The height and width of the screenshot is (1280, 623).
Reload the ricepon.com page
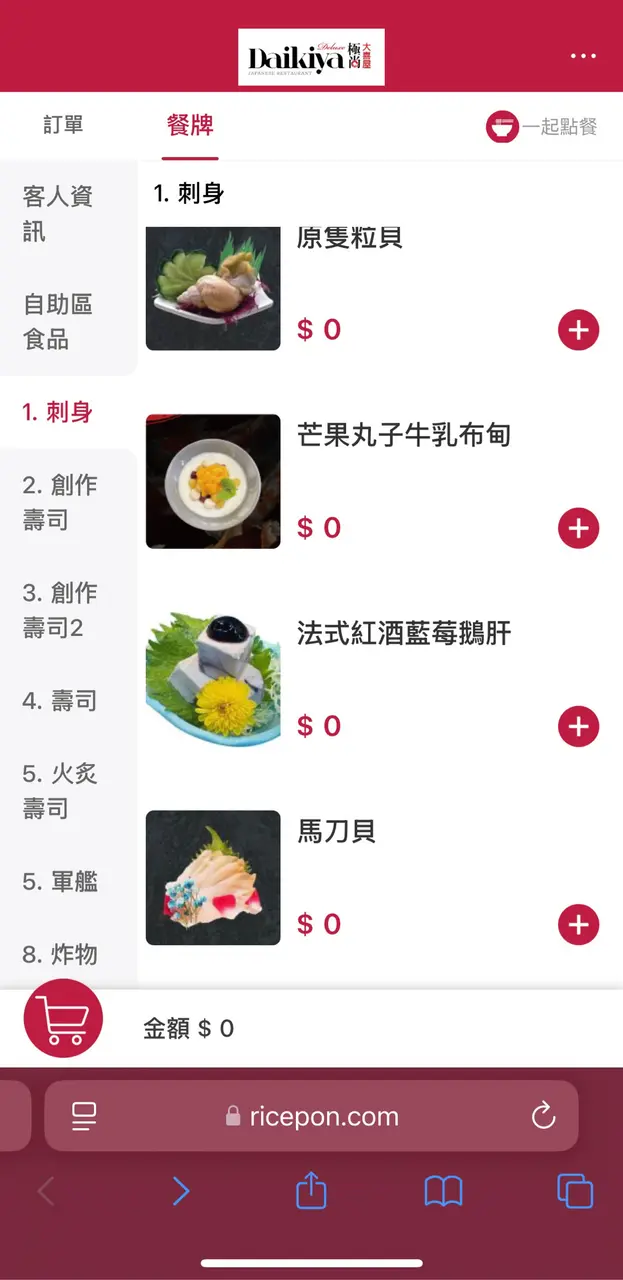(x=543, y=1116)
